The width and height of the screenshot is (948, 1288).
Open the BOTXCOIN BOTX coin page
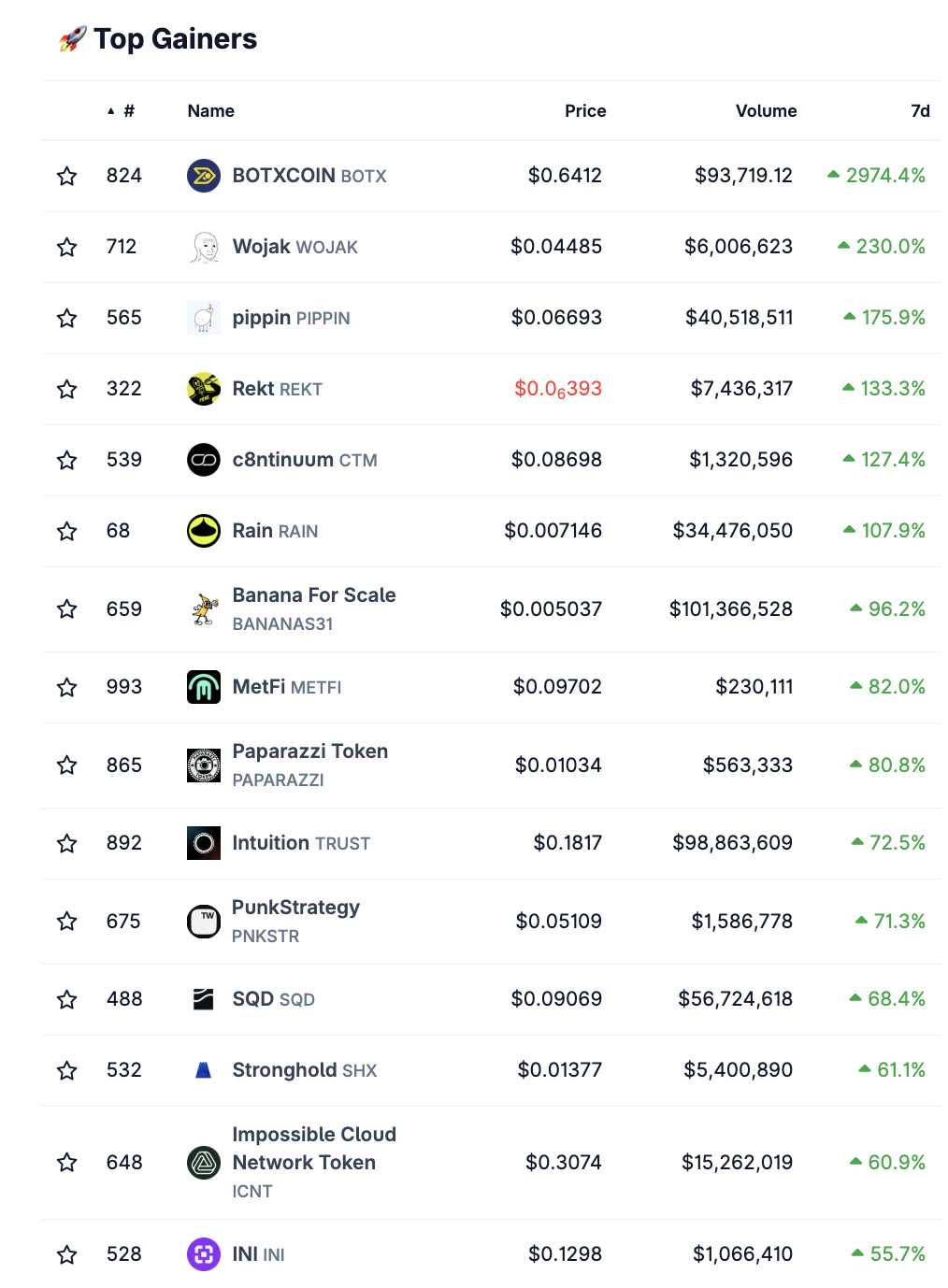309,176
